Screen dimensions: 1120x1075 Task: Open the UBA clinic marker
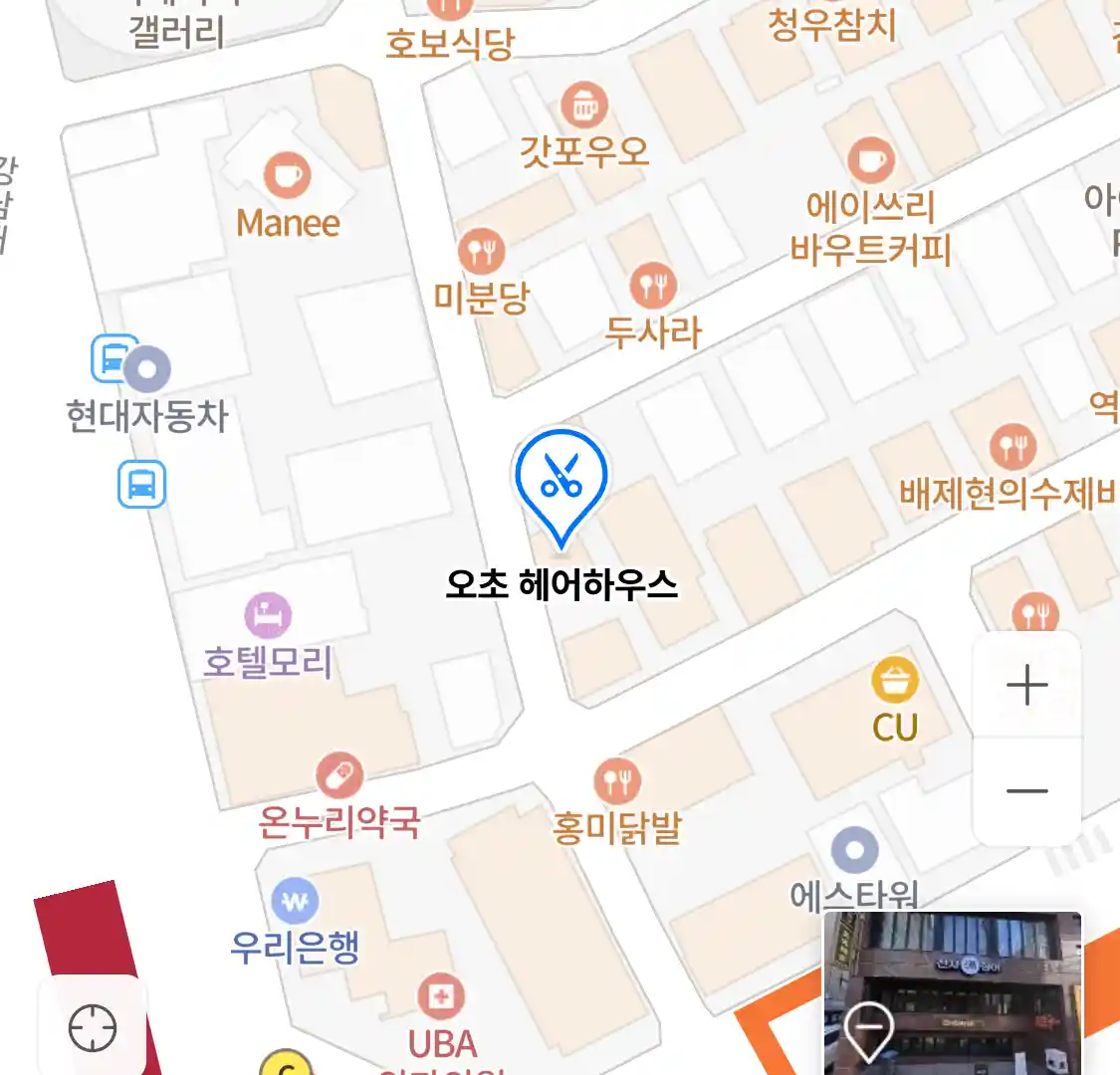click(x=441, y=996)
